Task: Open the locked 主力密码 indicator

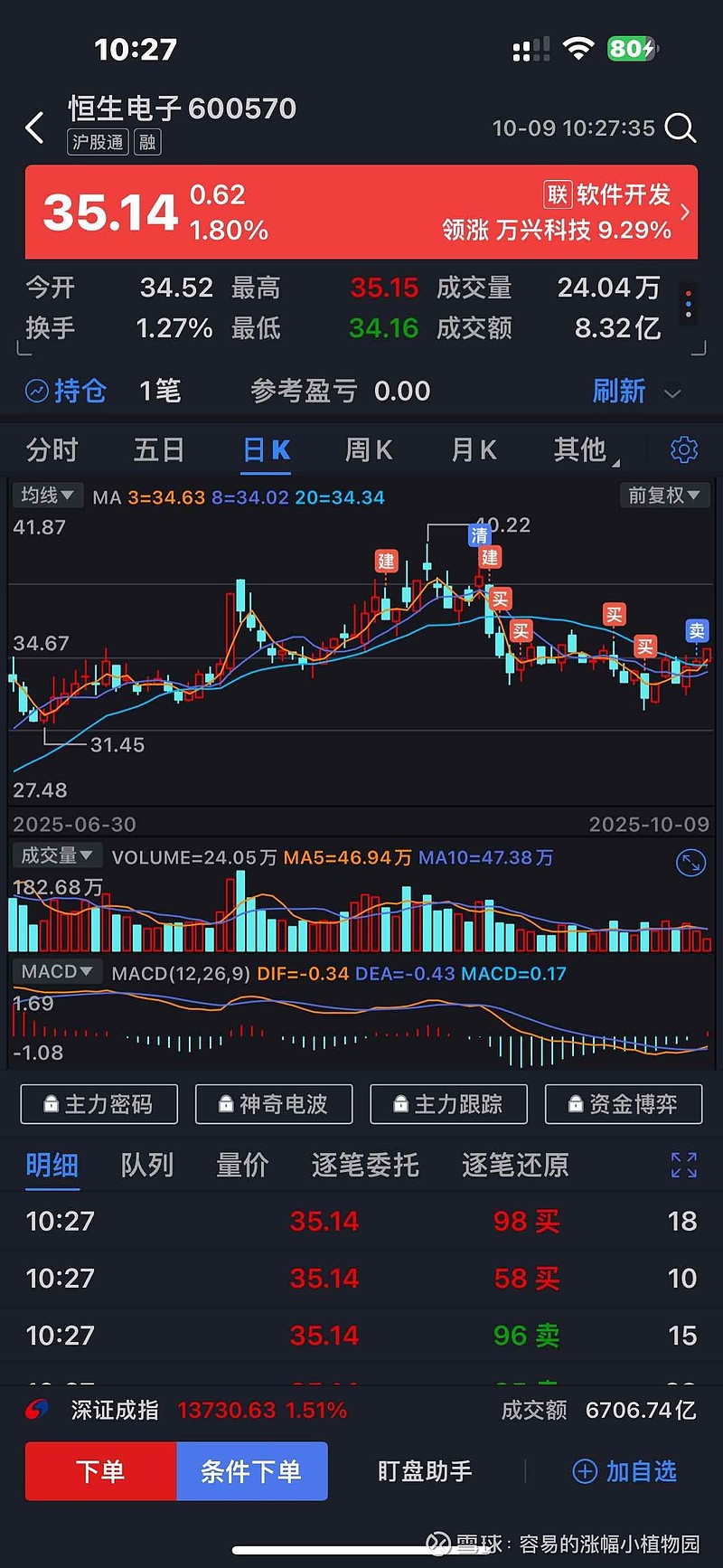Action: 99,1104
